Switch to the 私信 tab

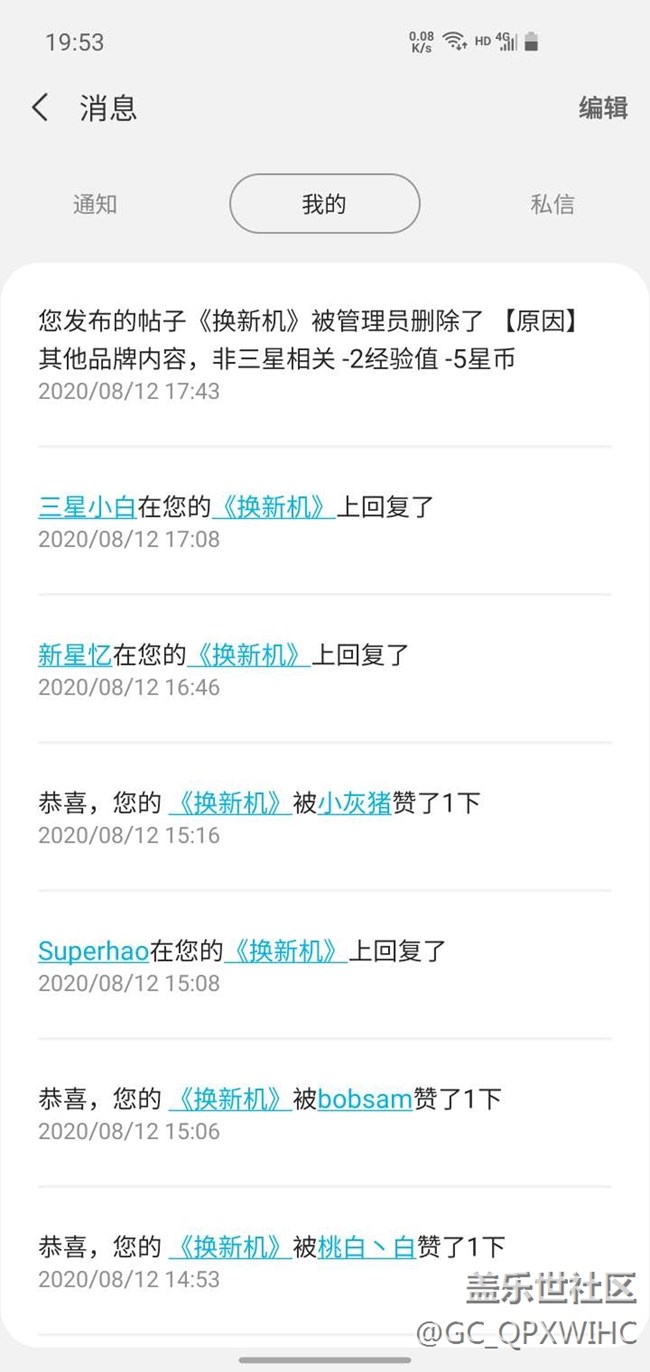[552, 204]
